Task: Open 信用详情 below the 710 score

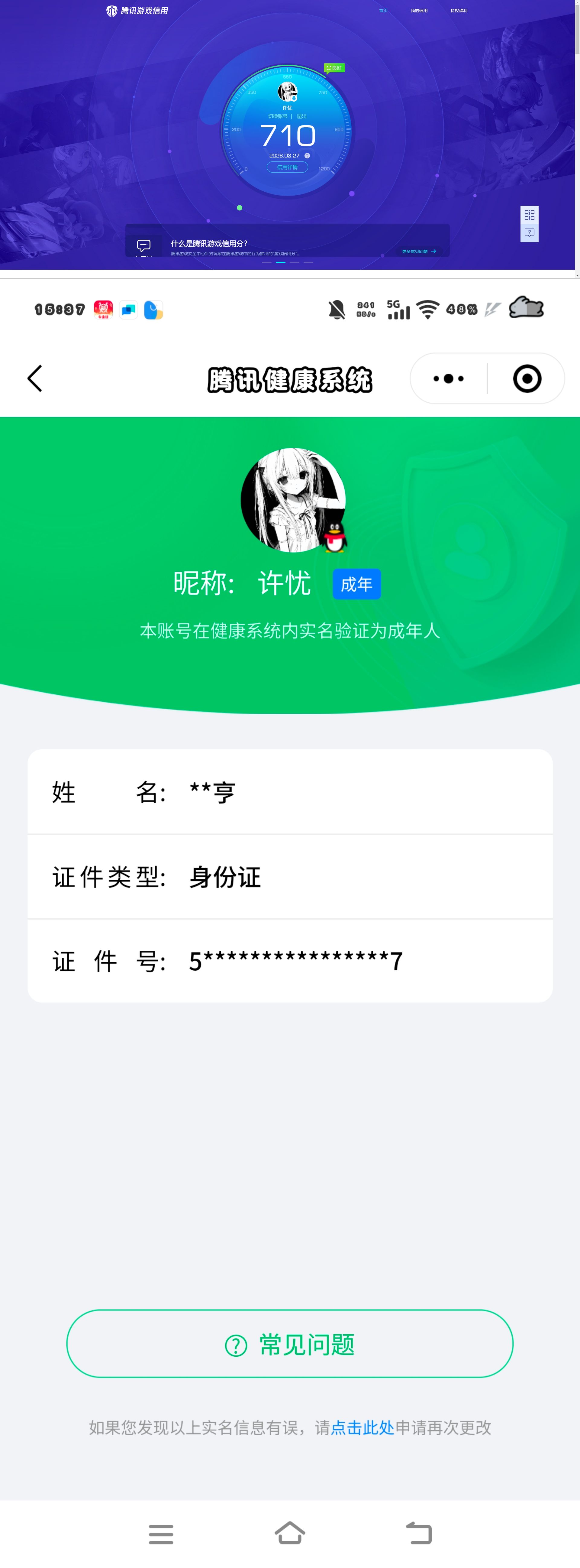Action: tap(287, 167)
